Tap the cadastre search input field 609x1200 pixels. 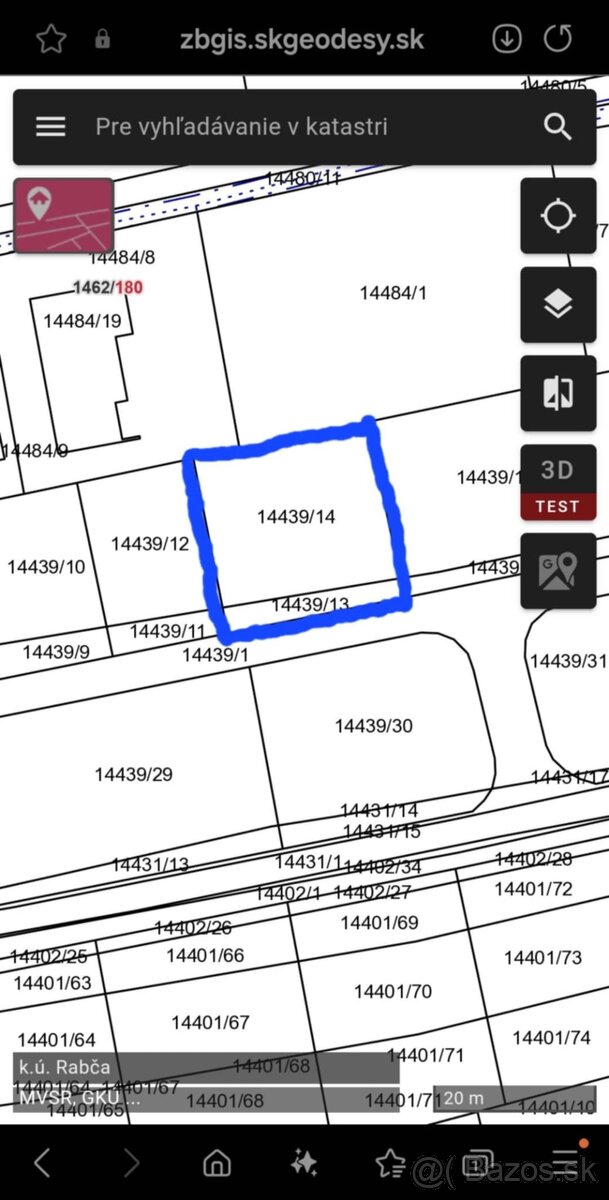click(x=300, y=127)
